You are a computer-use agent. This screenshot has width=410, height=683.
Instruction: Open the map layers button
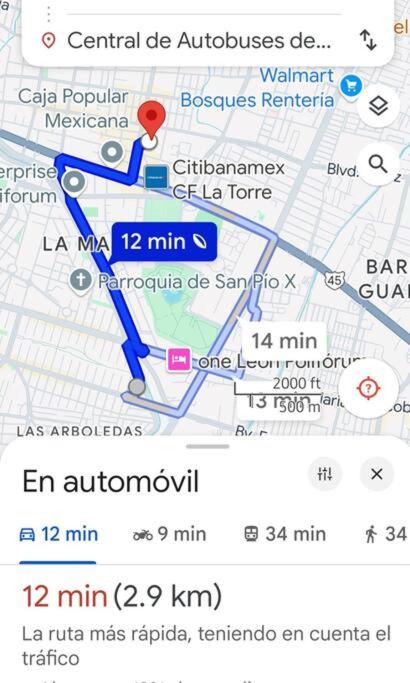point(378,106)
